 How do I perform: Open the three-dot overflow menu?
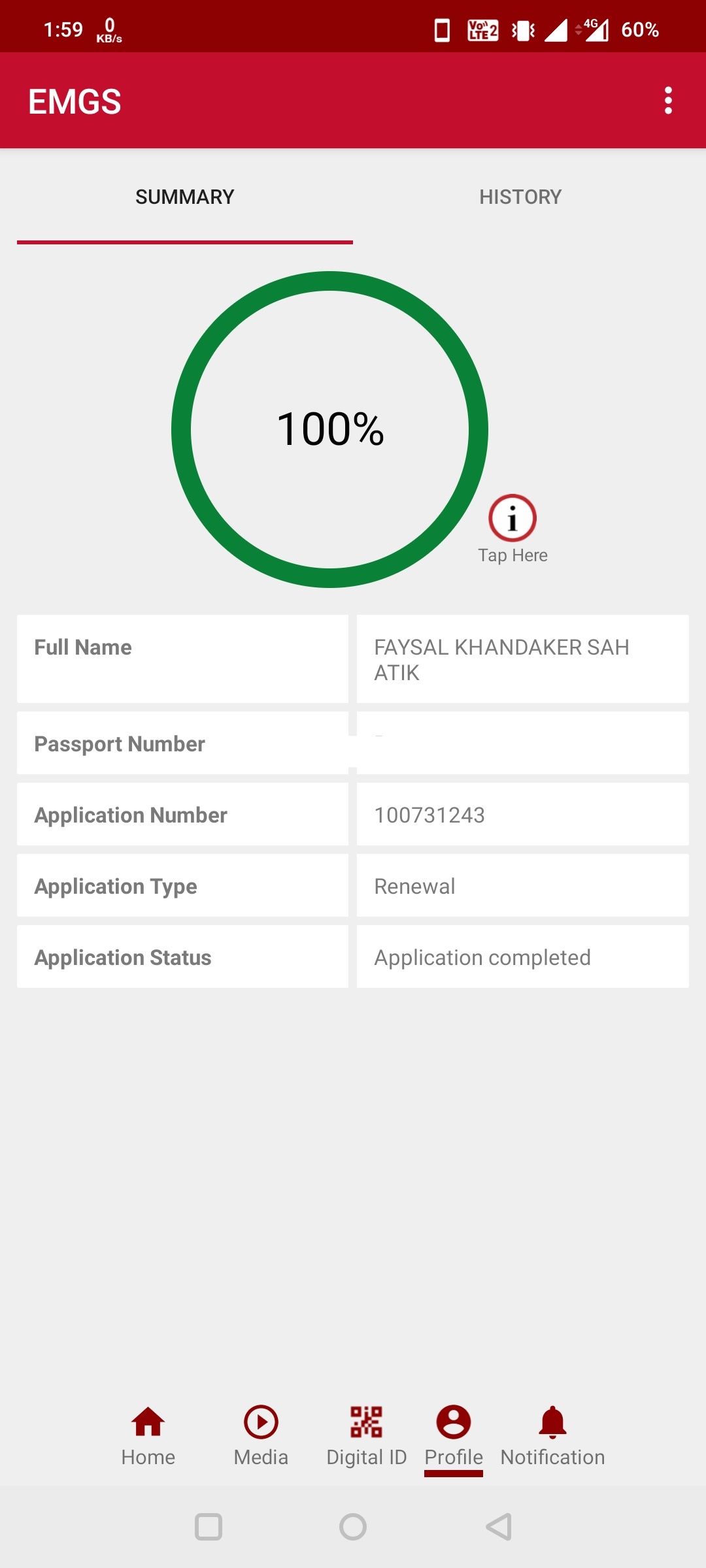click(667, 101)
